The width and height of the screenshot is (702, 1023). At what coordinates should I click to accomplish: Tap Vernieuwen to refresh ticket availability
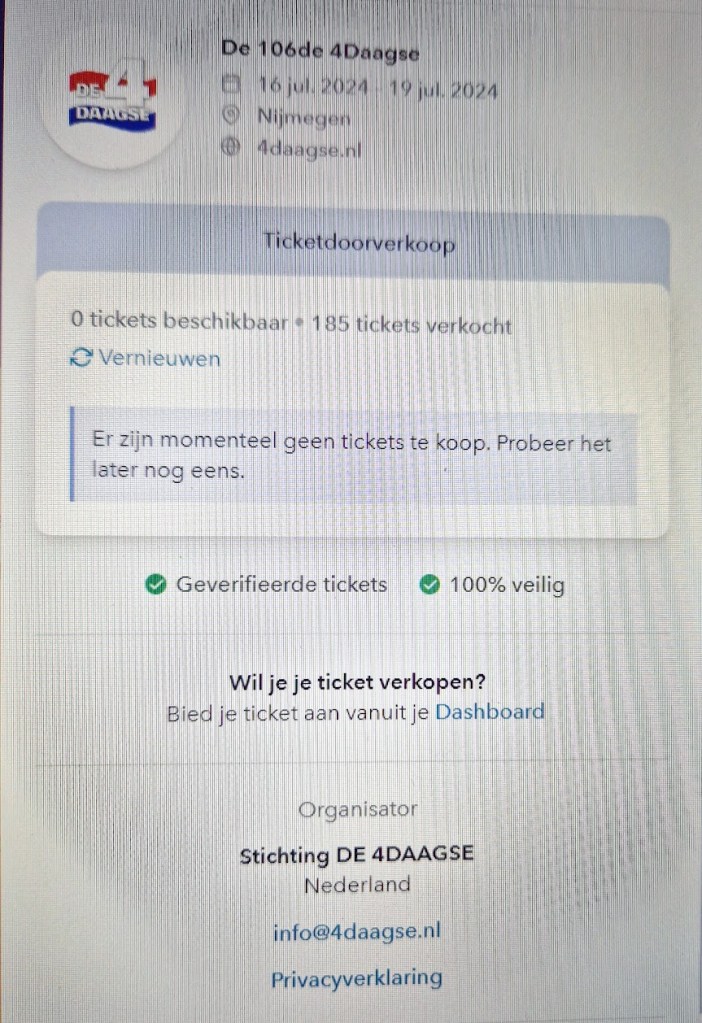point(146,358)
